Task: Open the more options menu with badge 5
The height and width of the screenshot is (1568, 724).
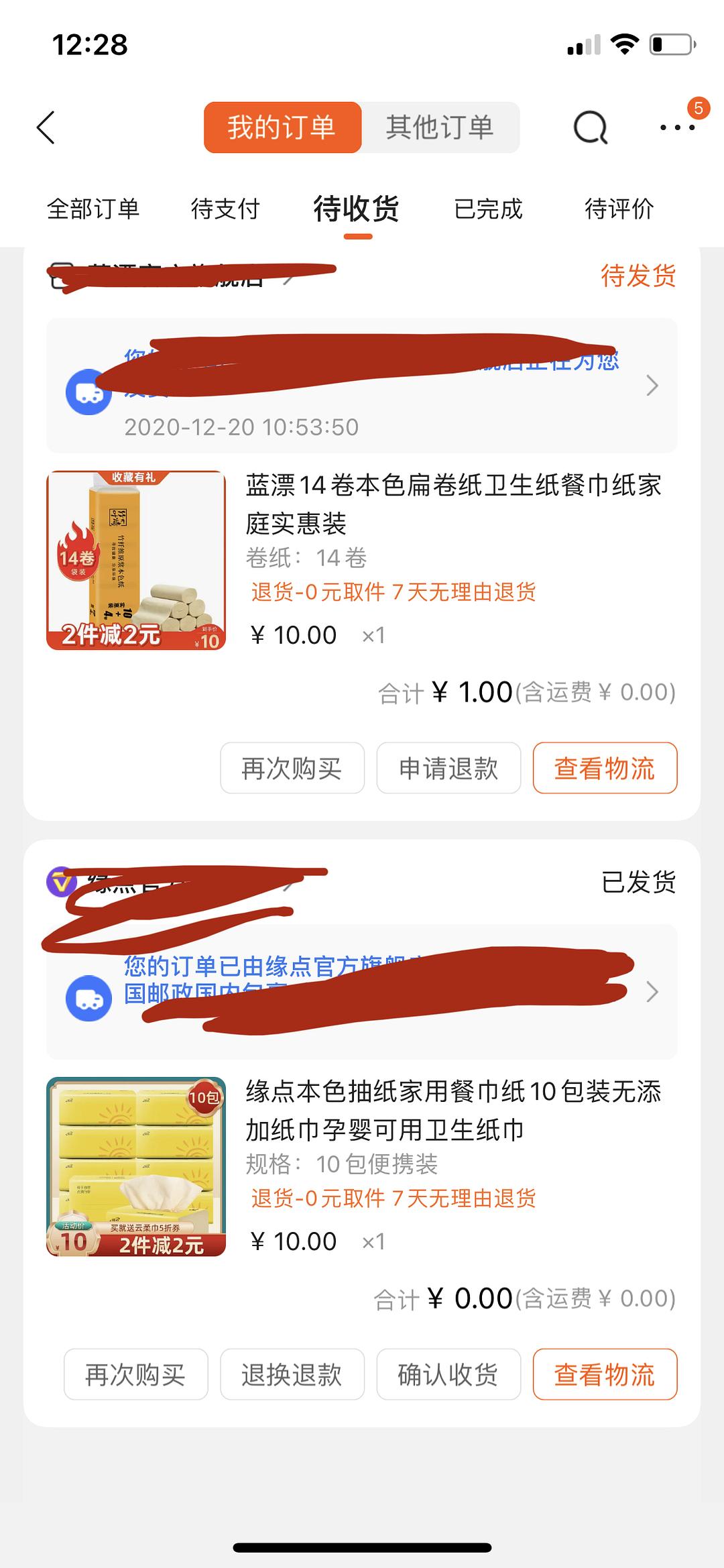Action: [677, 129]
